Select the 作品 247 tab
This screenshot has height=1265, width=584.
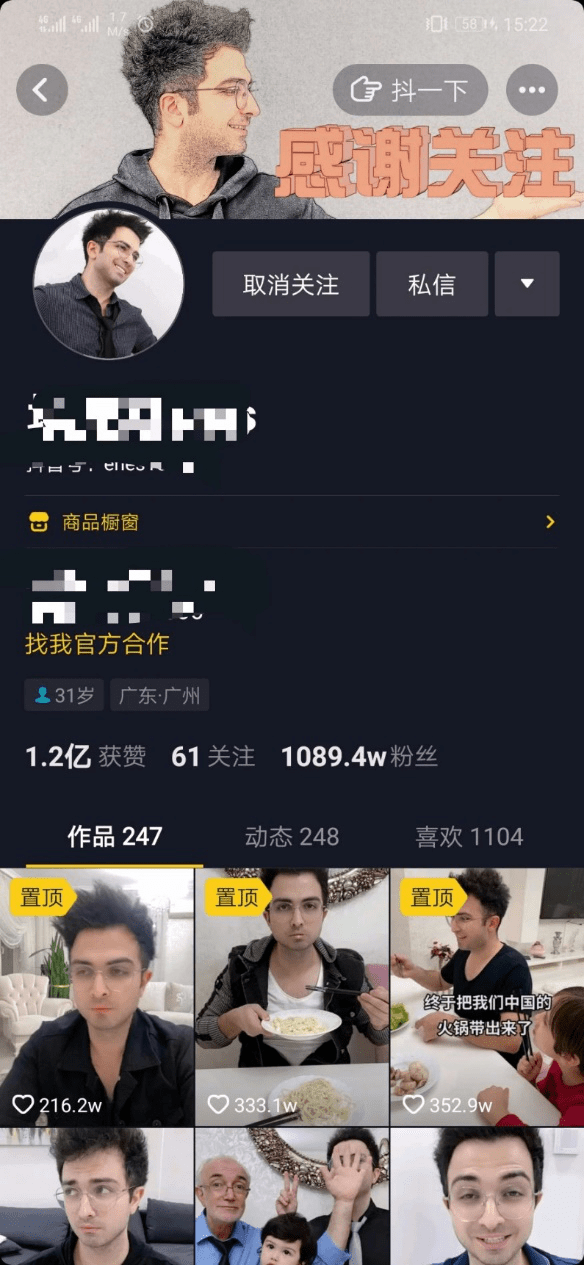(115, 837)
